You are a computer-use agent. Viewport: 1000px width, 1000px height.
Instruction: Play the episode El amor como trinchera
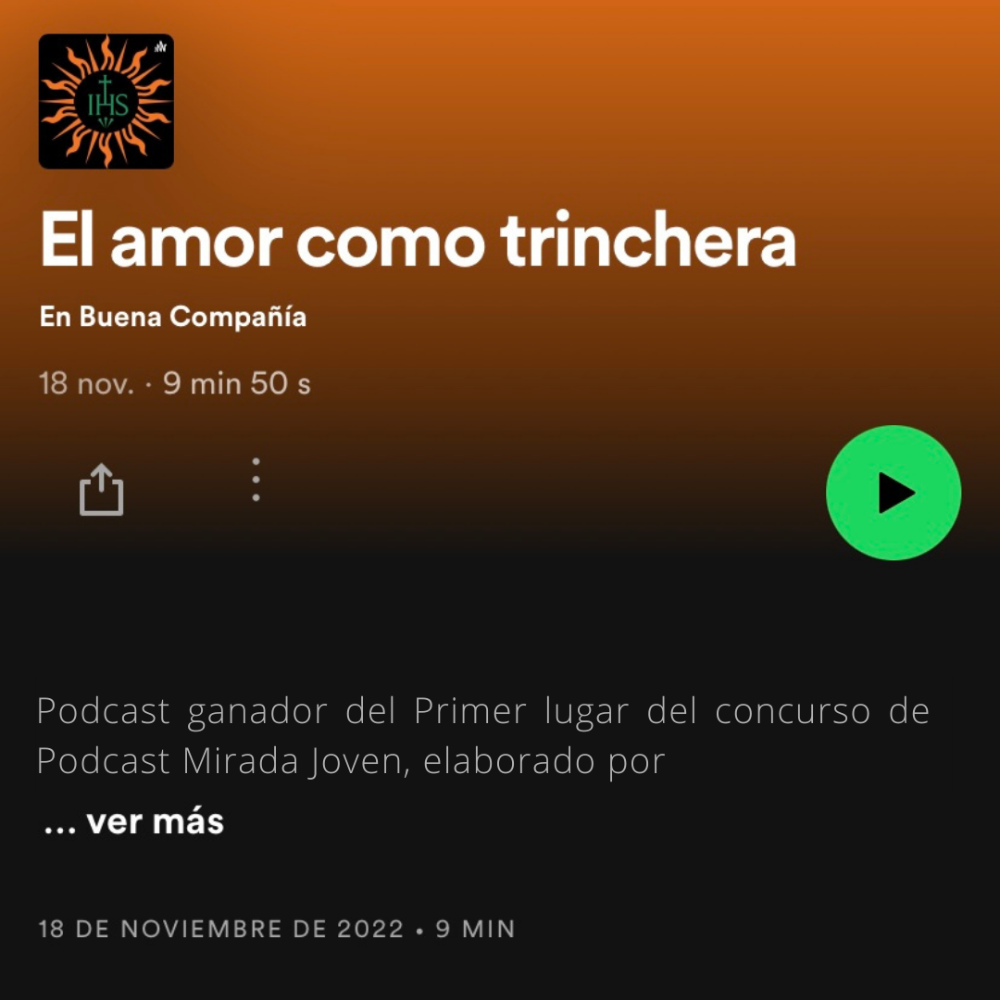tap(893, 492)
